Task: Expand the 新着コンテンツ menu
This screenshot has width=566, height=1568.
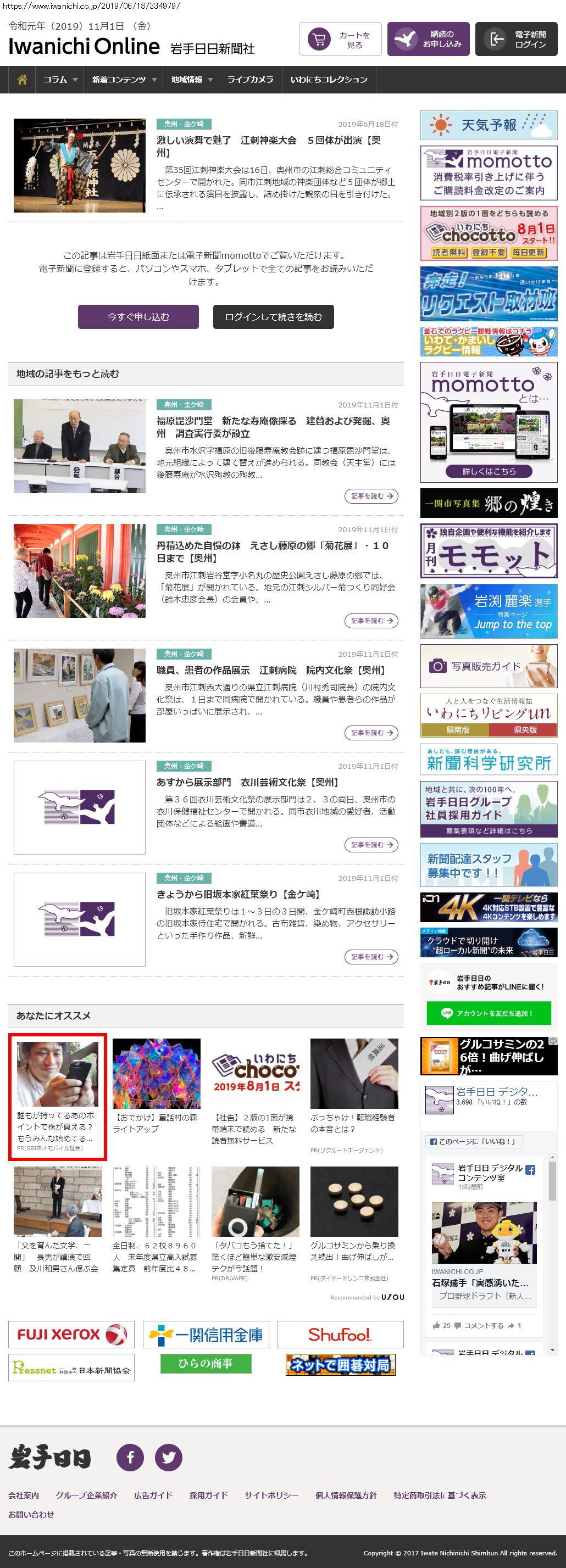Action: (x=124, y=80)
